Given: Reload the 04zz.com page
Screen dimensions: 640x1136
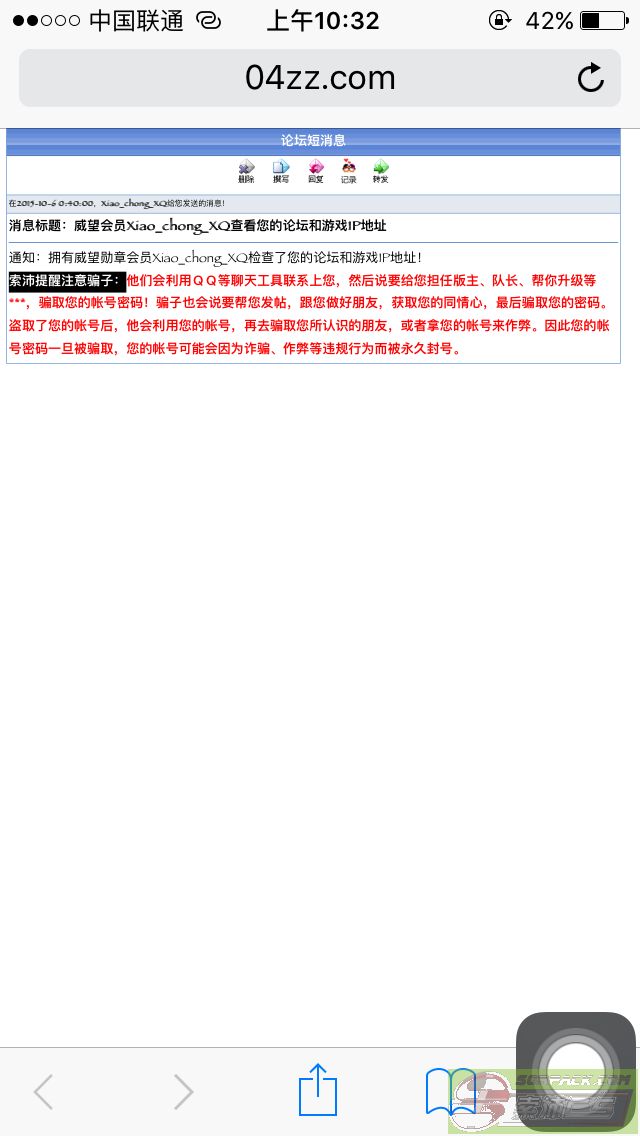Looking at the screenshot, I should click(590, 78).
